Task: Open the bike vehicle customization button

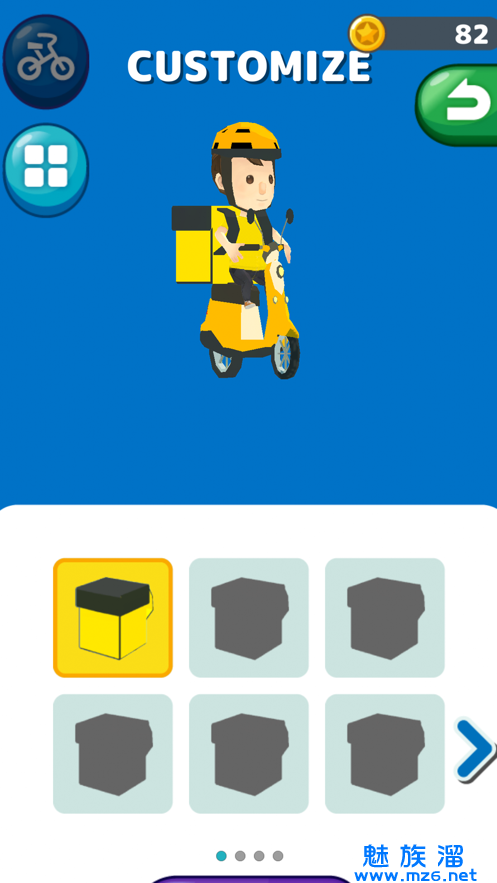Action: tap(46, 61)
